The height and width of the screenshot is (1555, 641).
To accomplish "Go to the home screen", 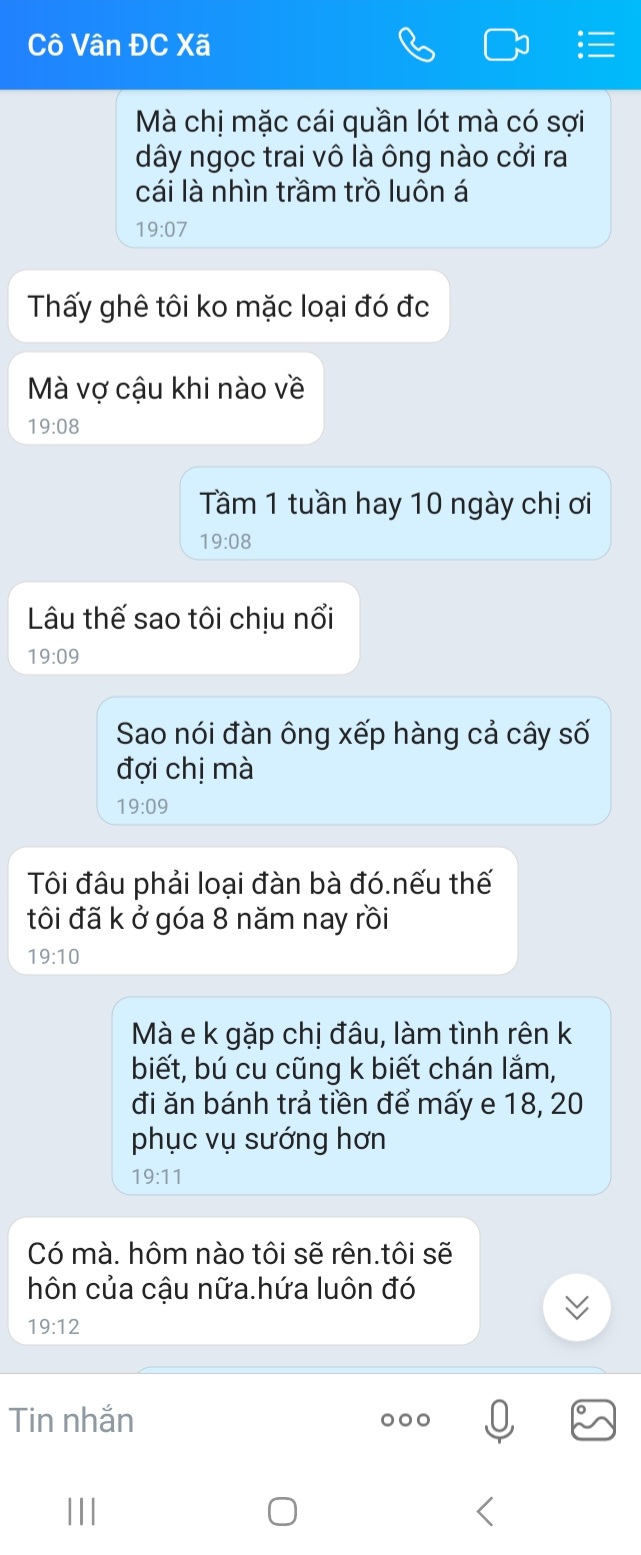I will tap(282, 1511).
